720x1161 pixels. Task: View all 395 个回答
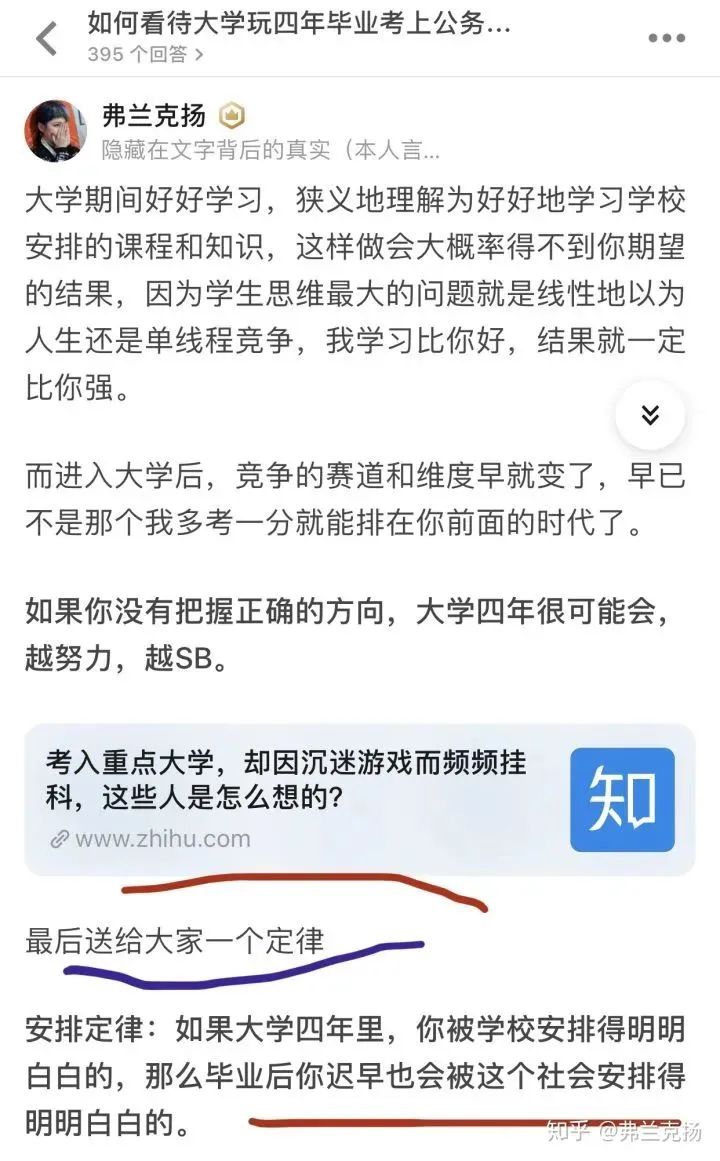(145, 54)
